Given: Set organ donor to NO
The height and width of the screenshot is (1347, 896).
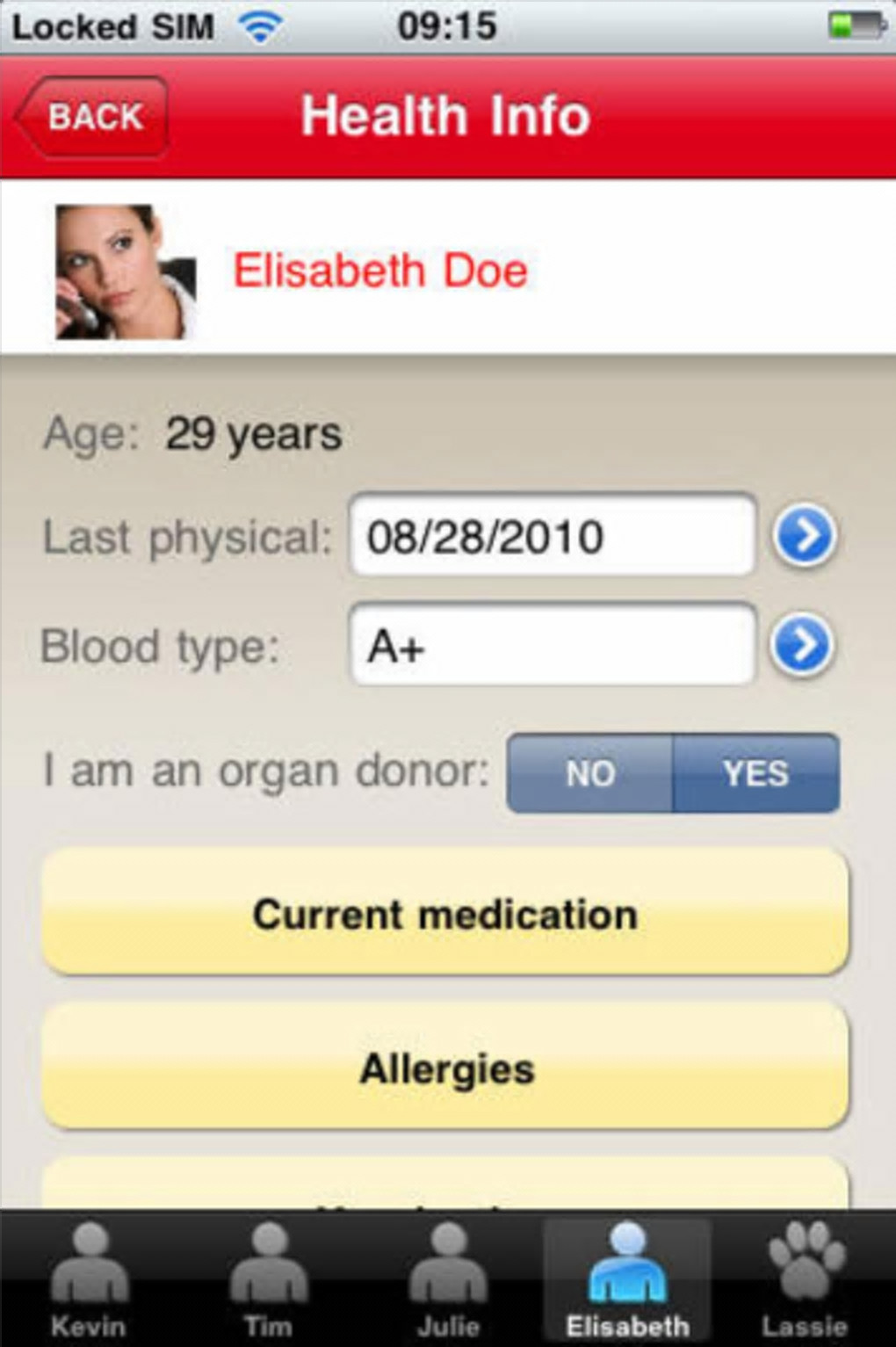Looking at the screenshot, I should [589, 773].
